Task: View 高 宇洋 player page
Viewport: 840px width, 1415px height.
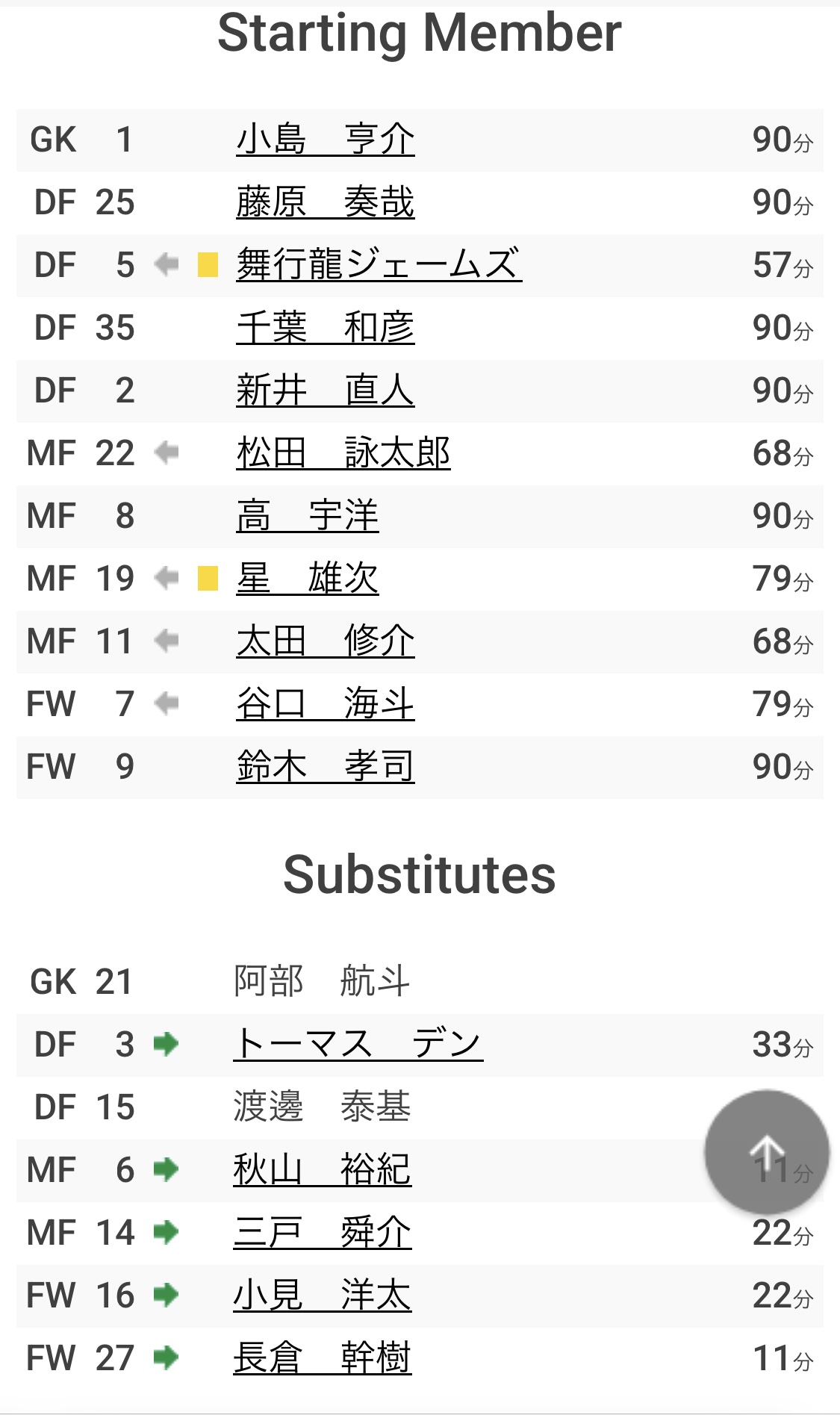Action: pos(308,516)
